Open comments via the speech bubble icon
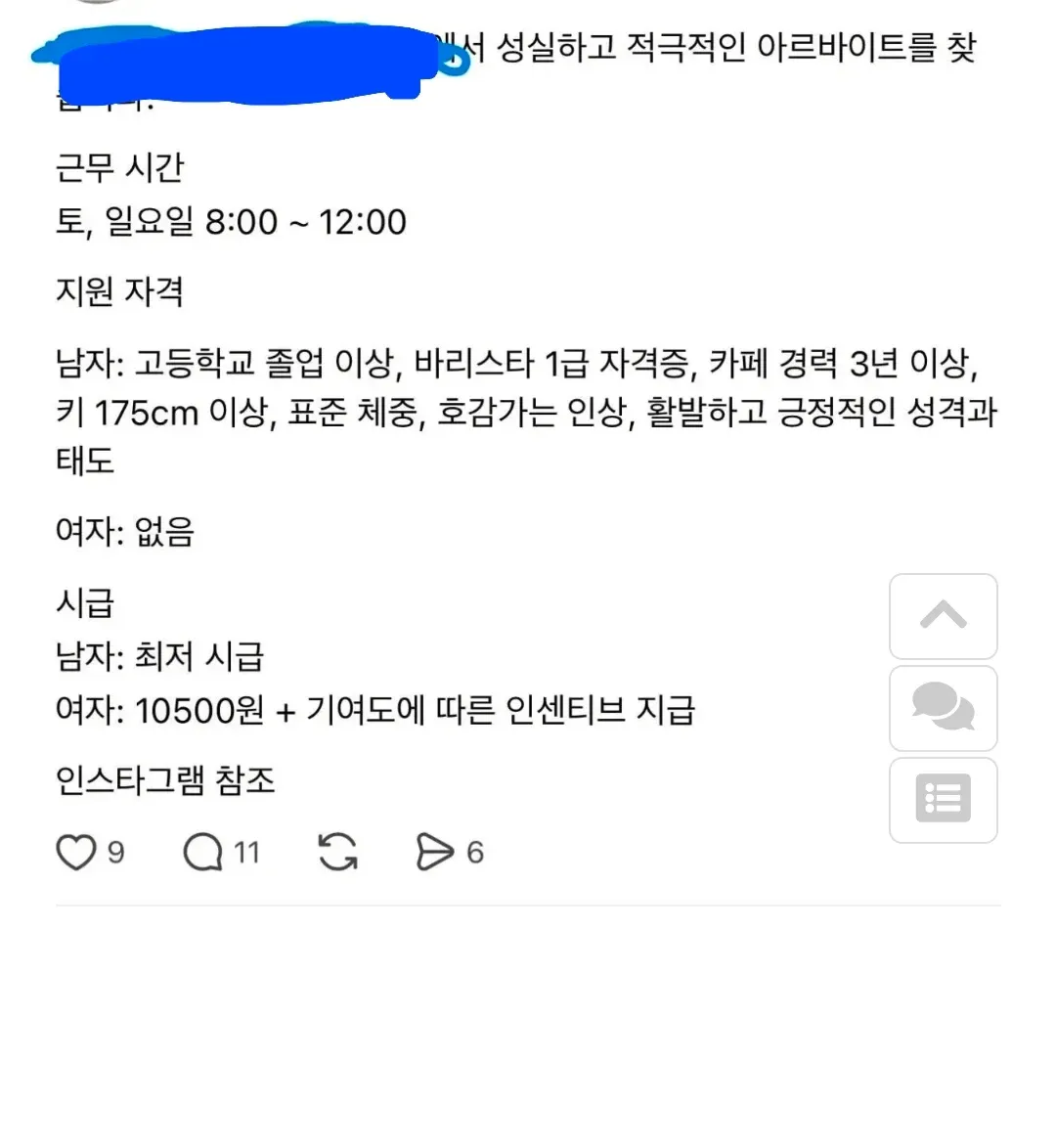 (201, 852)
